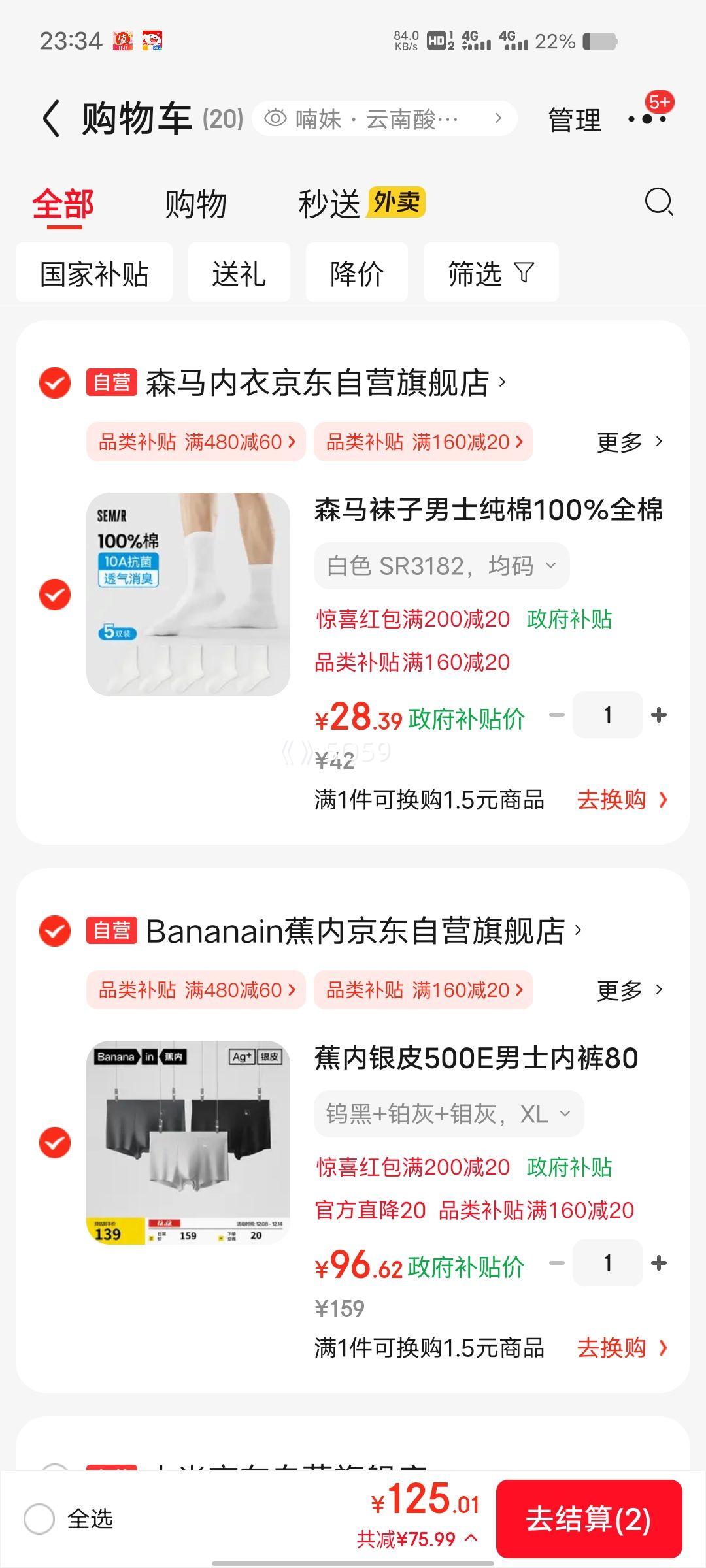Open the delivery address selector

click(384, 119)
